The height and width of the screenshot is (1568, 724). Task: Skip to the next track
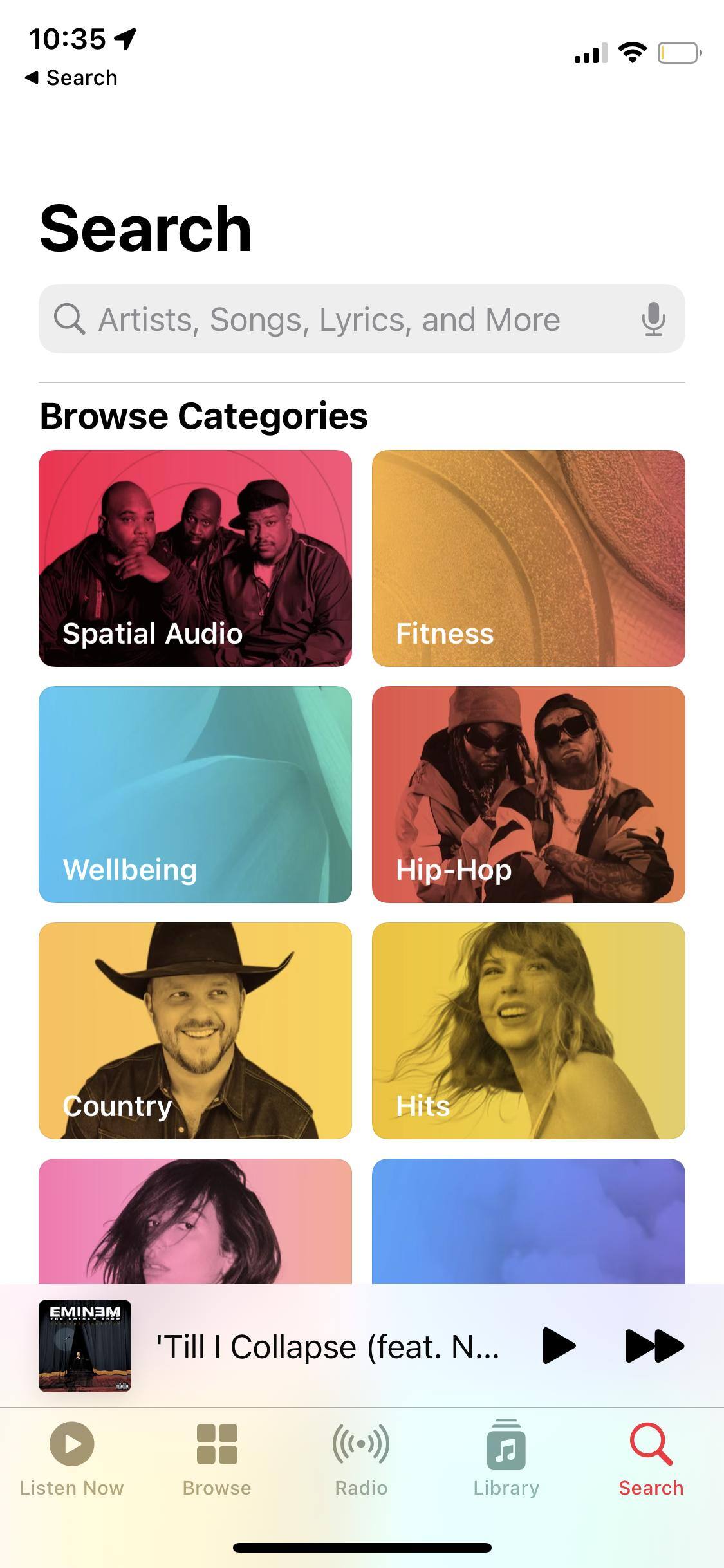(x=654, y=1346)
